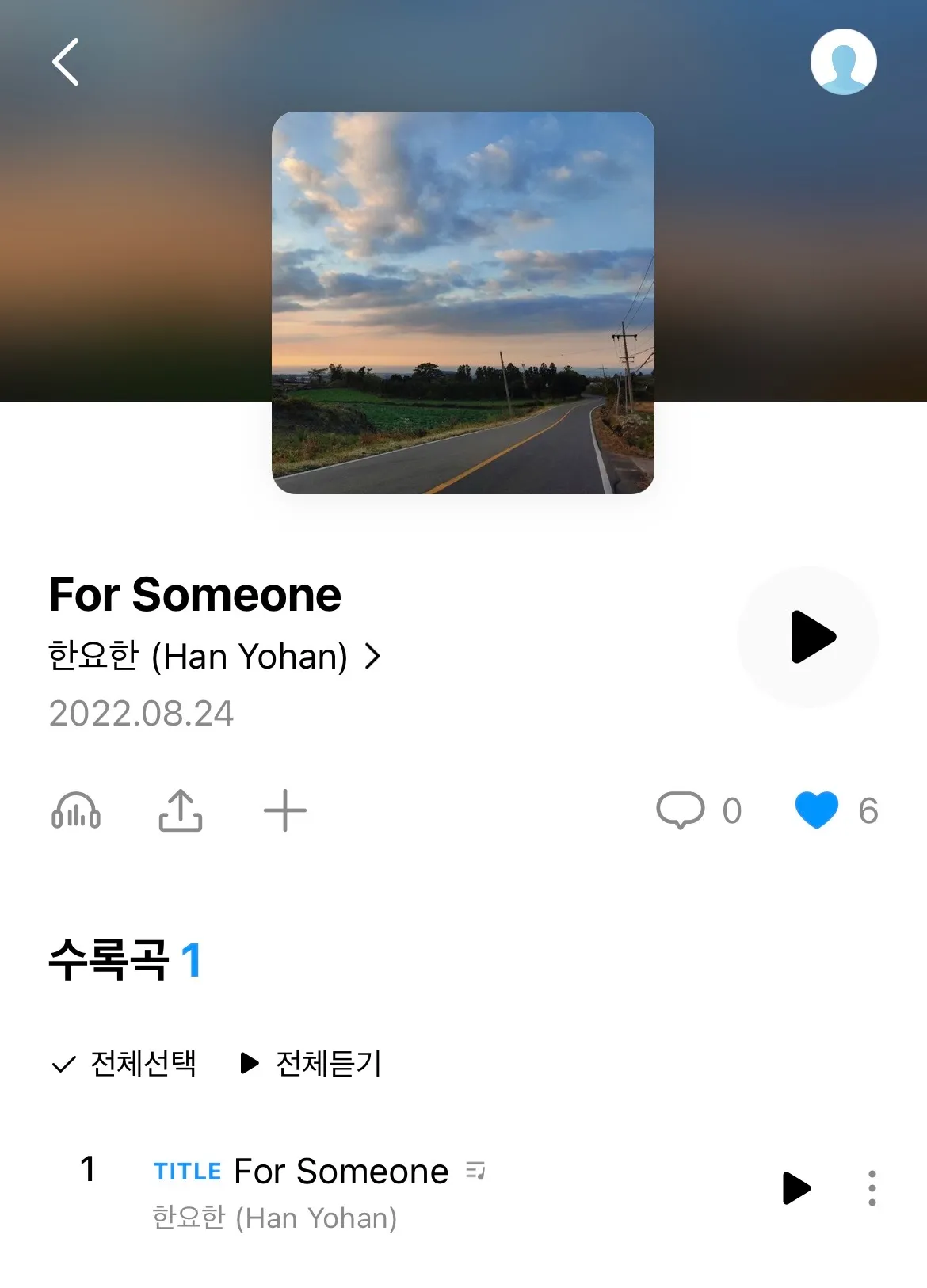The height and width of the screenshot is (1288, 927).
Task: Go back using the top-left arrow
Action: 66,62
